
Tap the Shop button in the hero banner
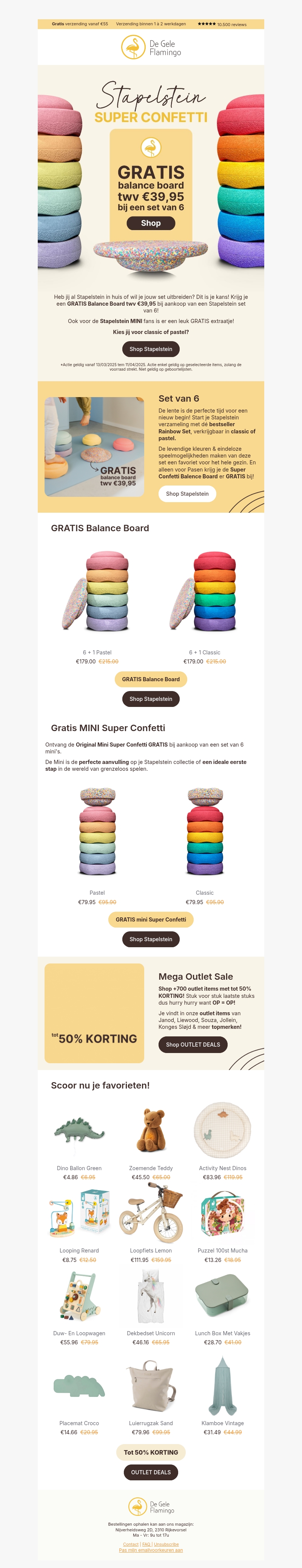(x=151, y=223)
